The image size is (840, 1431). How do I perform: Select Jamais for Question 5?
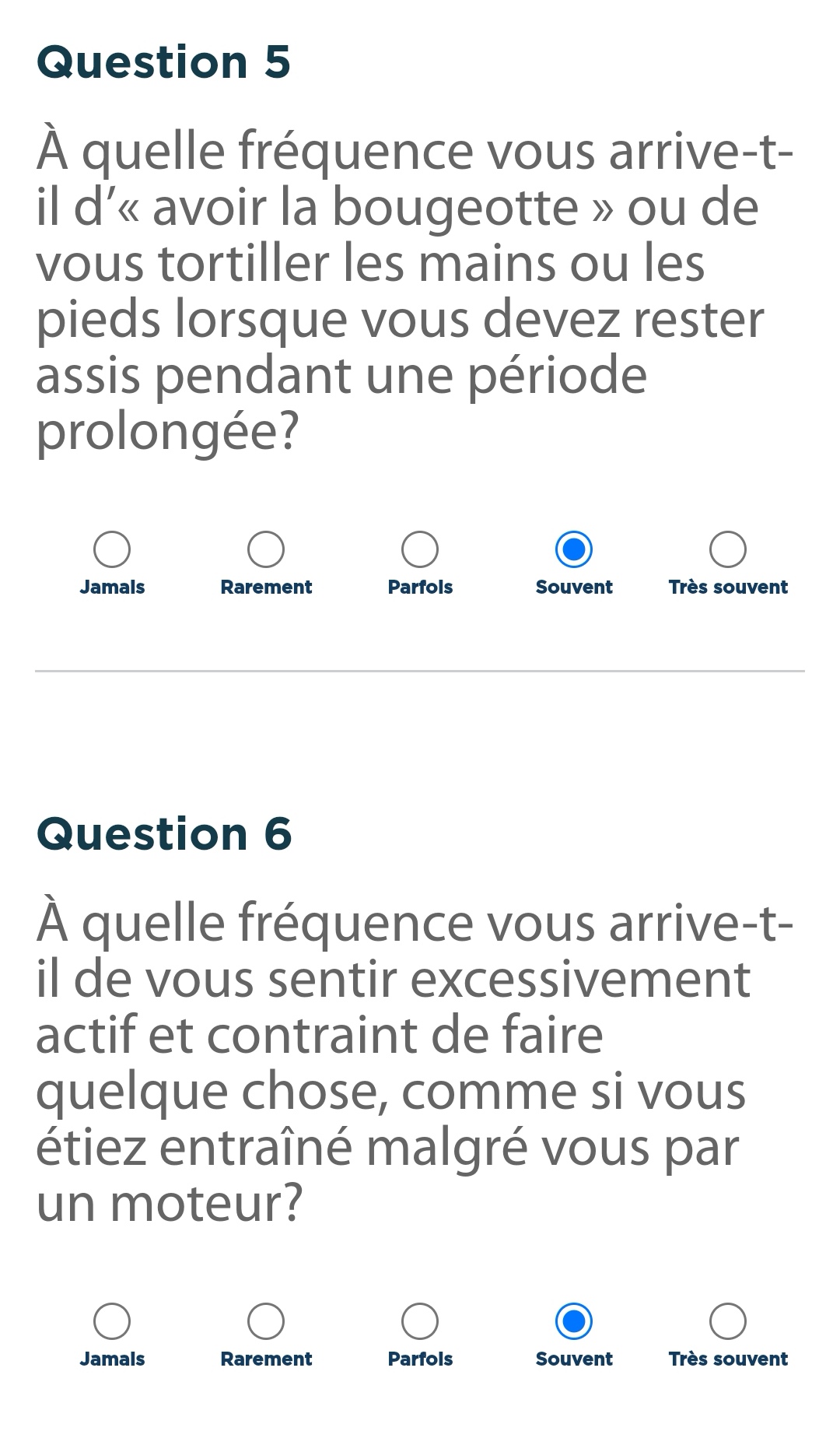click(x=112, y=549)
